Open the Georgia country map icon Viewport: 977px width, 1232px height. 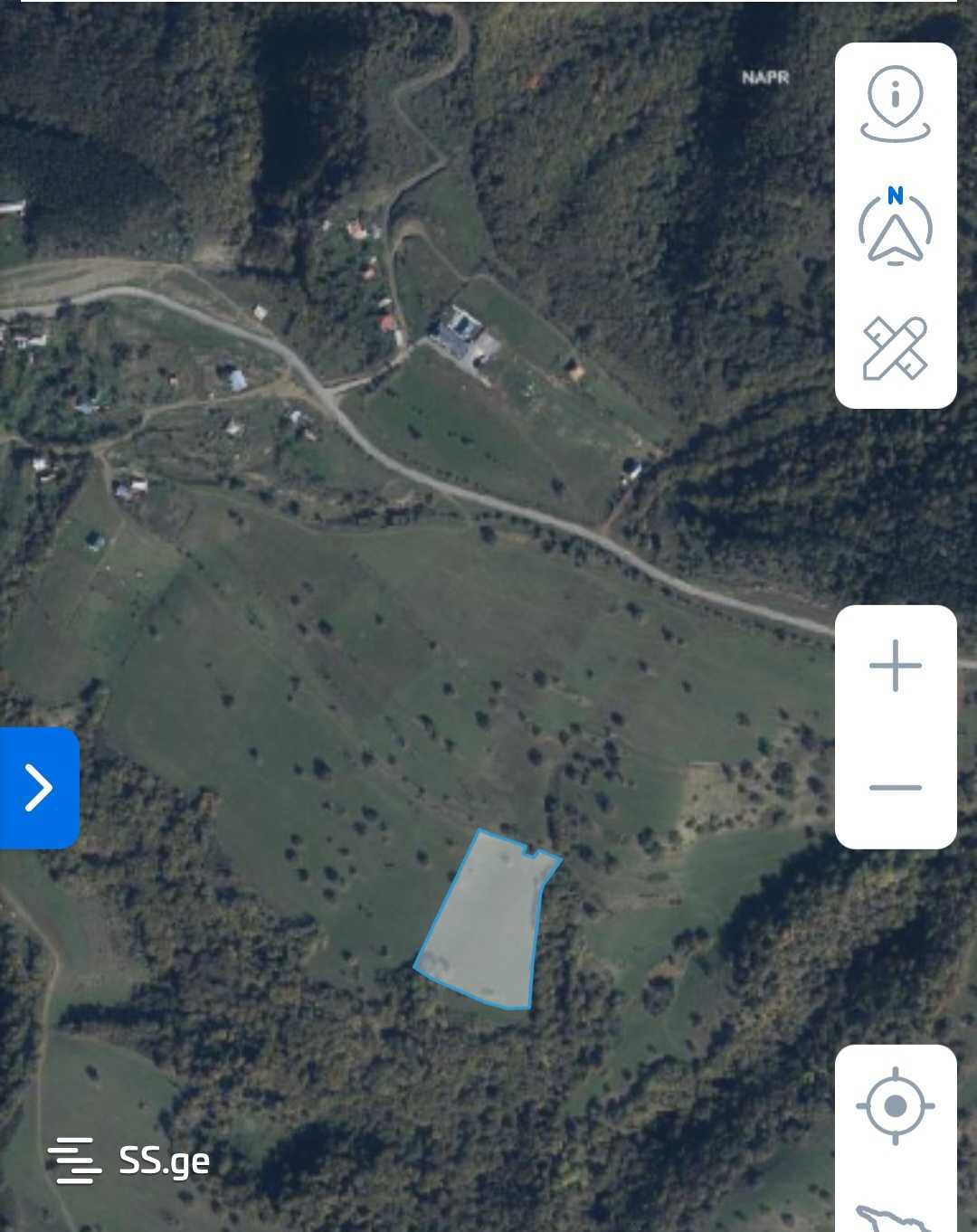click(895, 1217)
